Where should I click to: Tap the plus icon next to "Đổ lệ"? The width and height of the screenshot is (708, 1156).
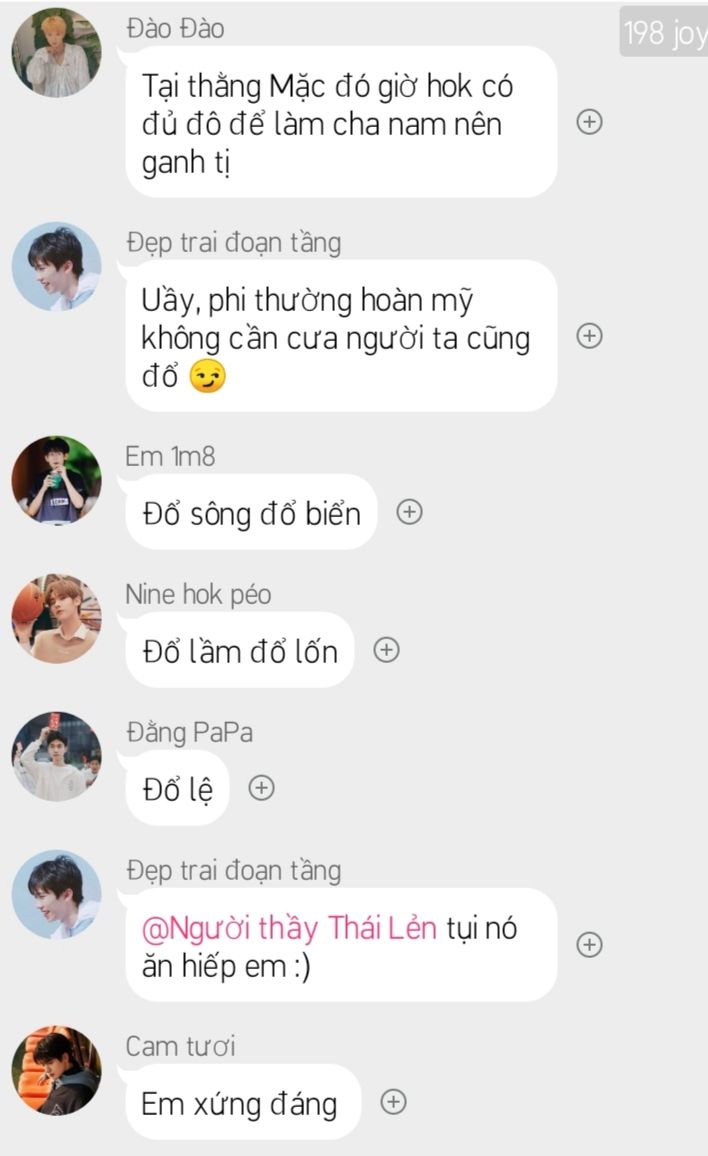(x=261, y=788)
